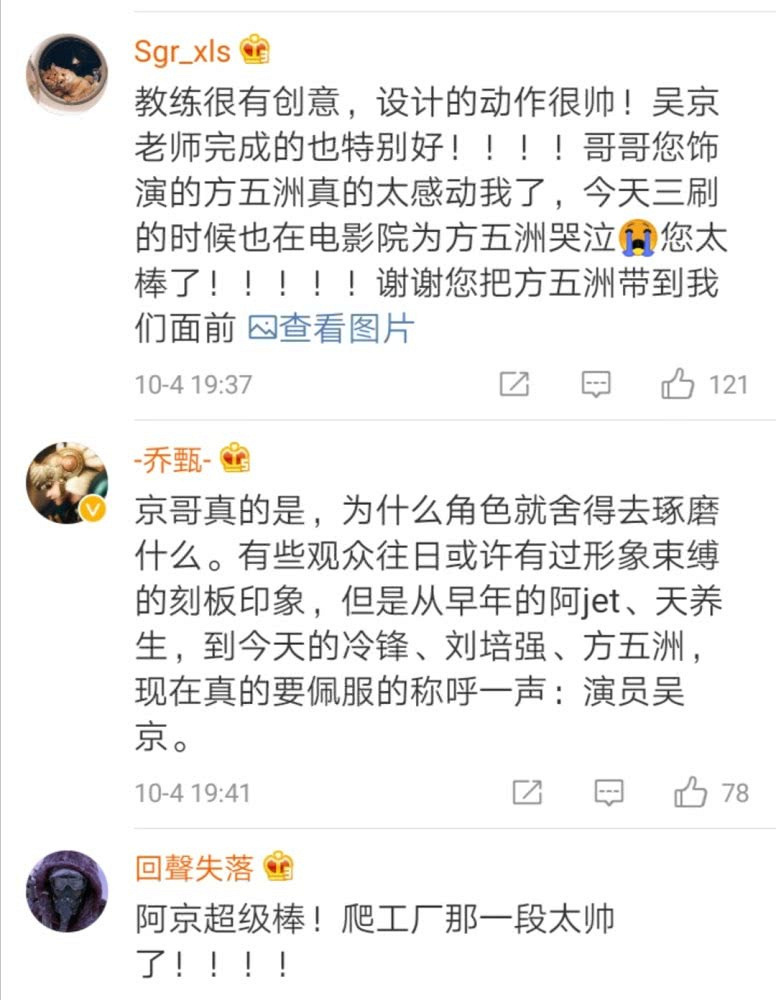The height and width of the screenshot is (1000, 776).
Task: Repost Sgr_xls's comment
Action: (514, 383)
